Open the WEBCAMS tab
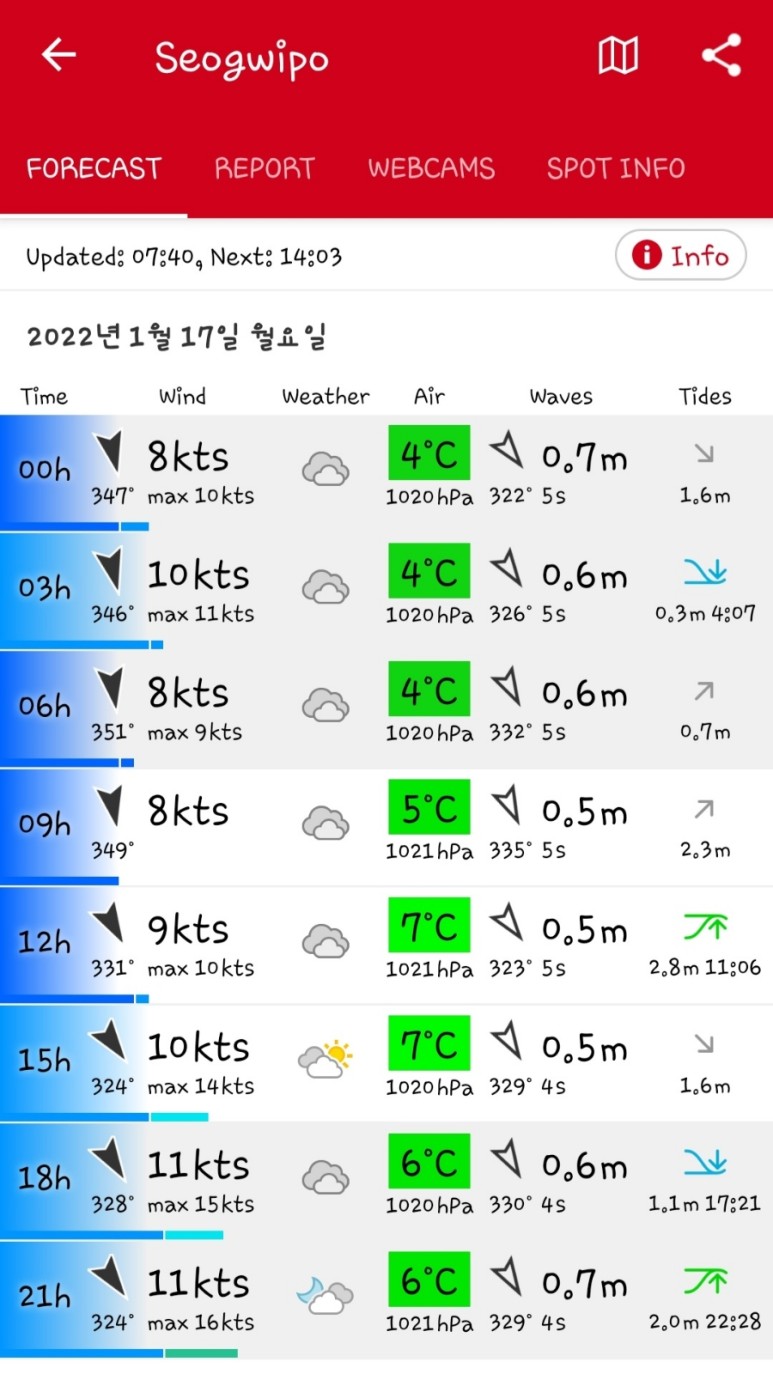 (x=431, y=168)
